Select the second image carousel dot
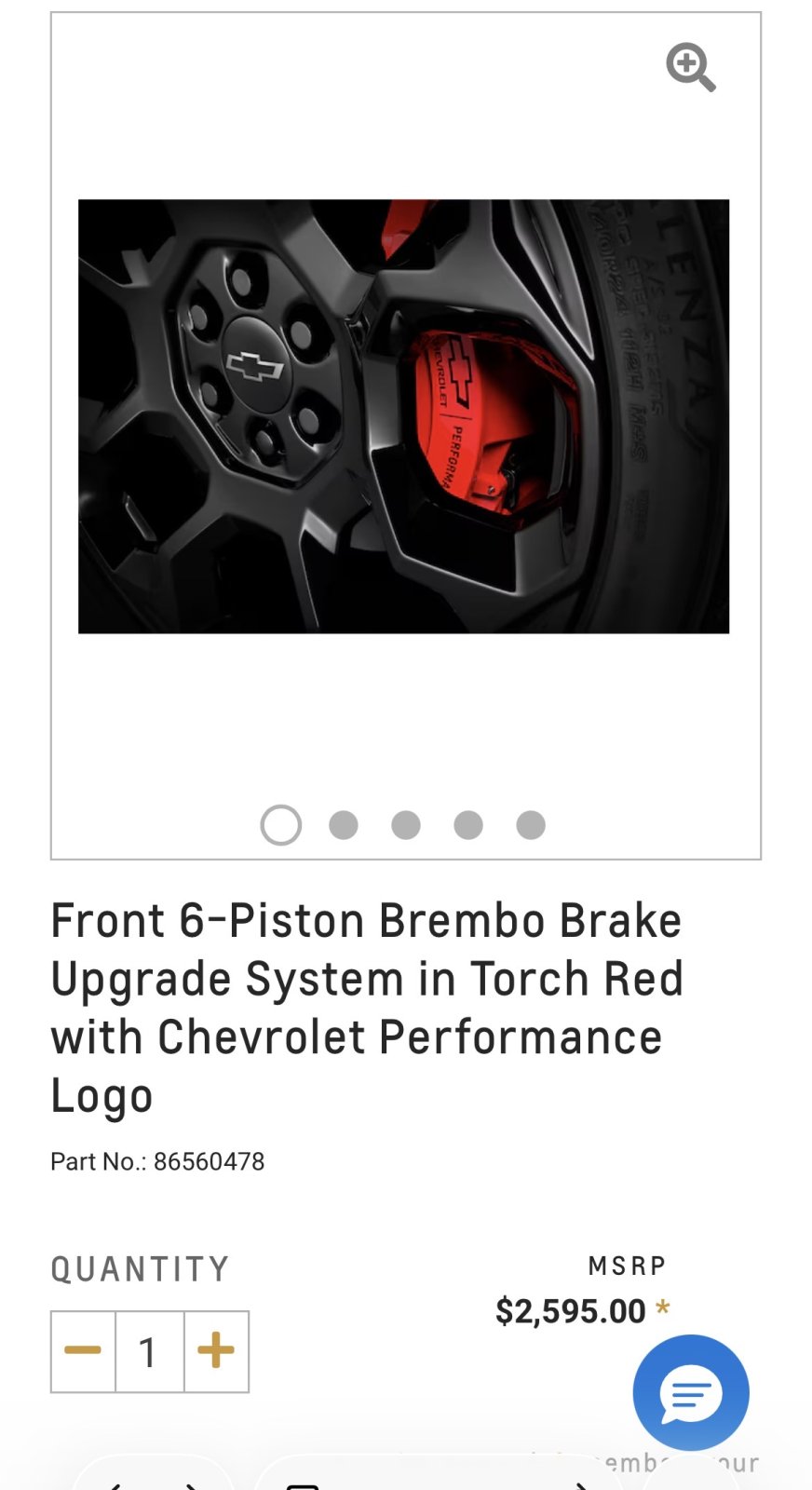This screenshot has width=812, height=1490. [x=344, y=825]
